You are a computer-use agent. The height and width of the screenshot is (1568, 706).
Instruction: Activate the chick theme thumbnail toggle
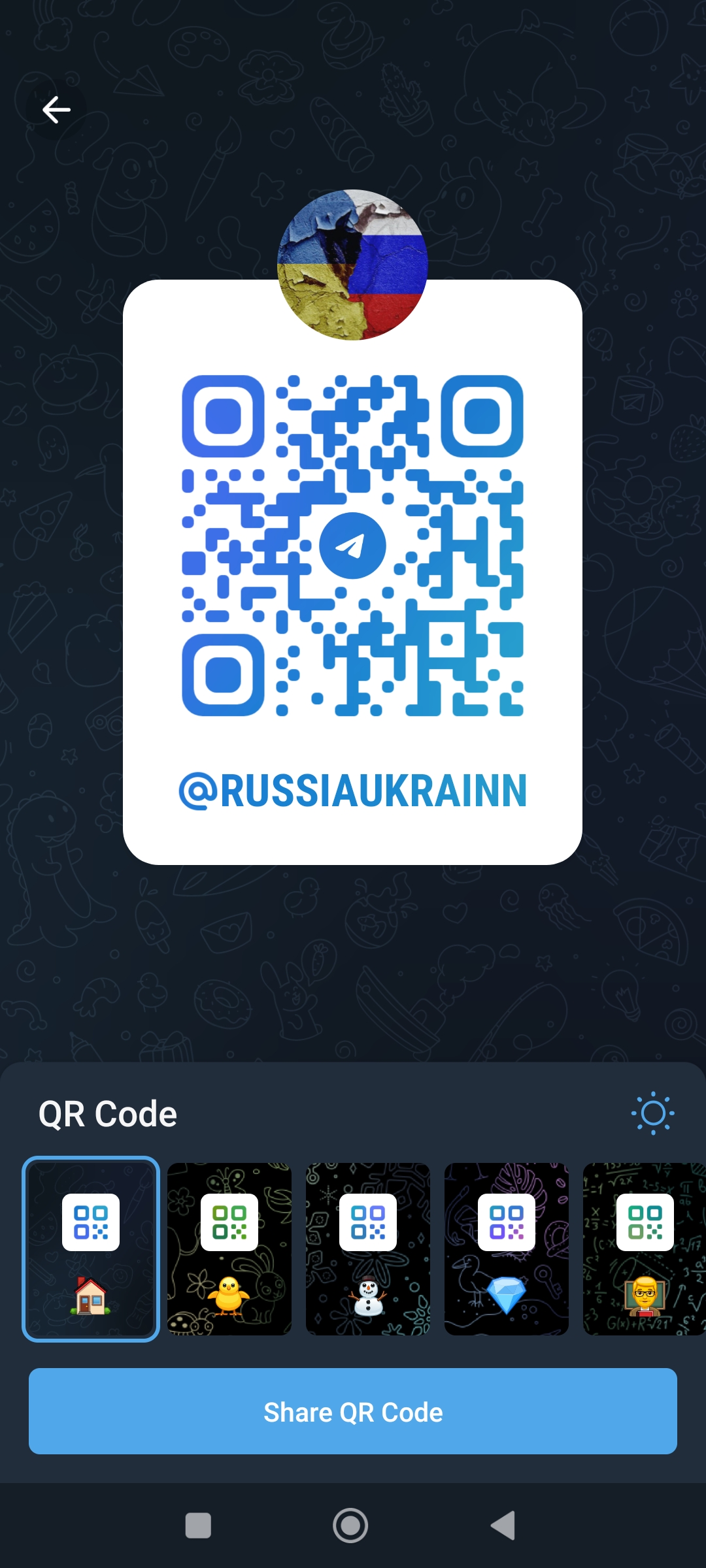tap(229, 1248)
